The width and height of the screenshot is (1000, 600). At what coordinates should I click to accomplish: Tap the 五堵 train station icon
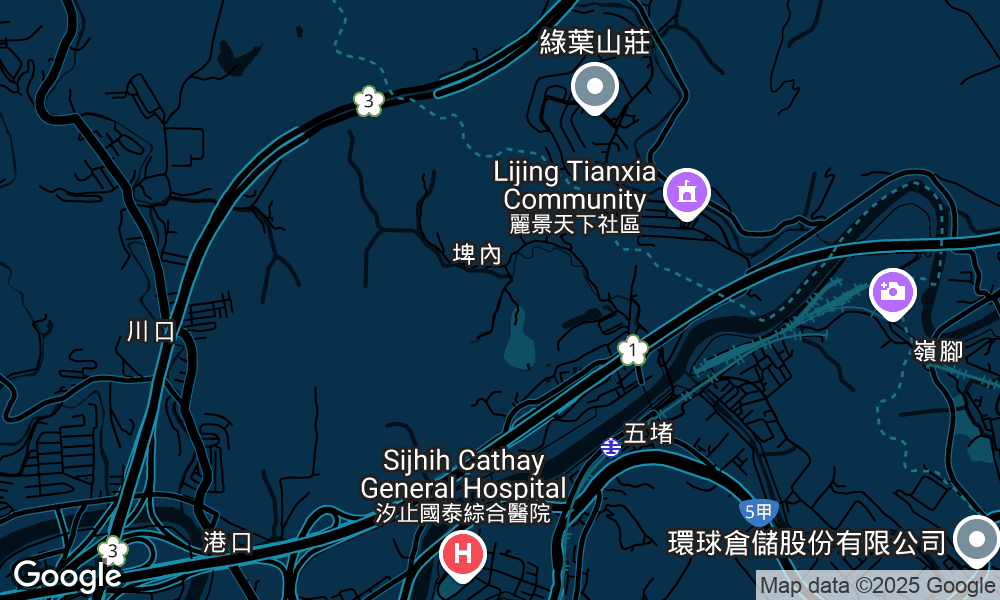click(x=611, y=446)
